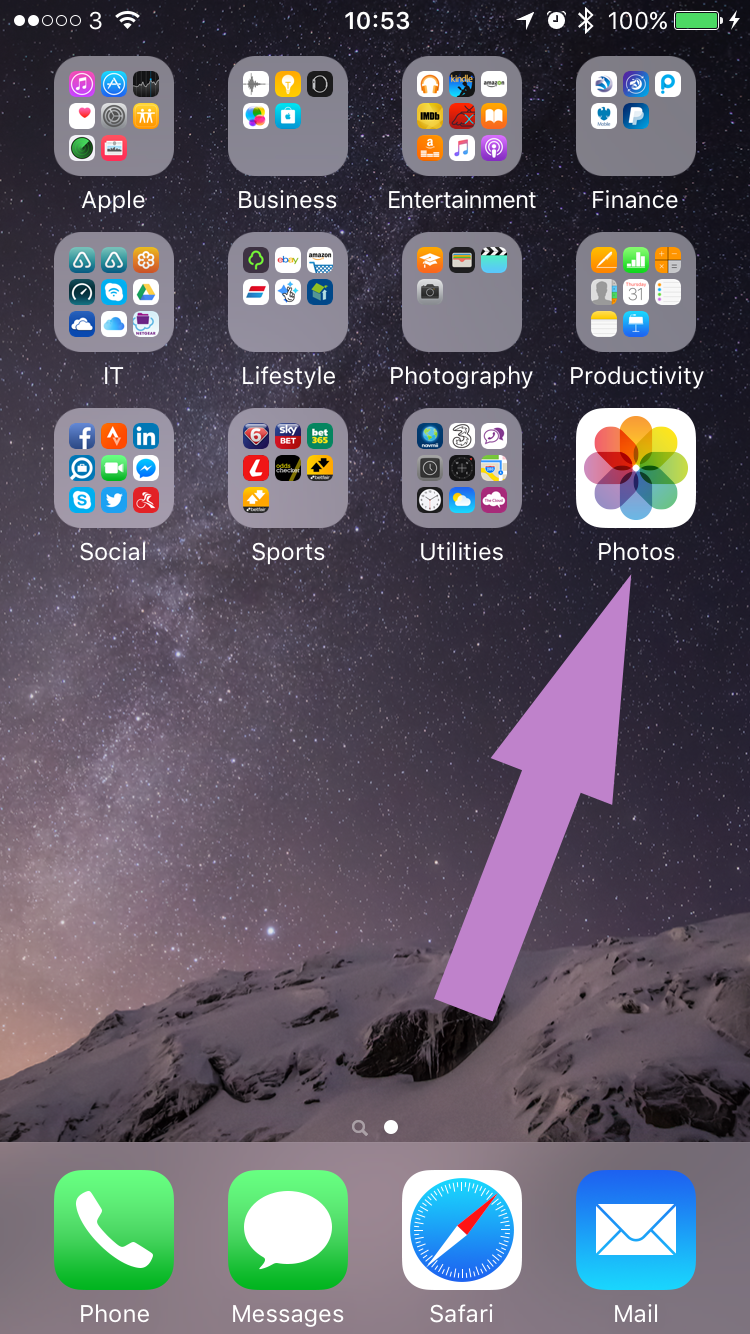Open the IT folder
The image size is (750, 1334).
[114, 292]
